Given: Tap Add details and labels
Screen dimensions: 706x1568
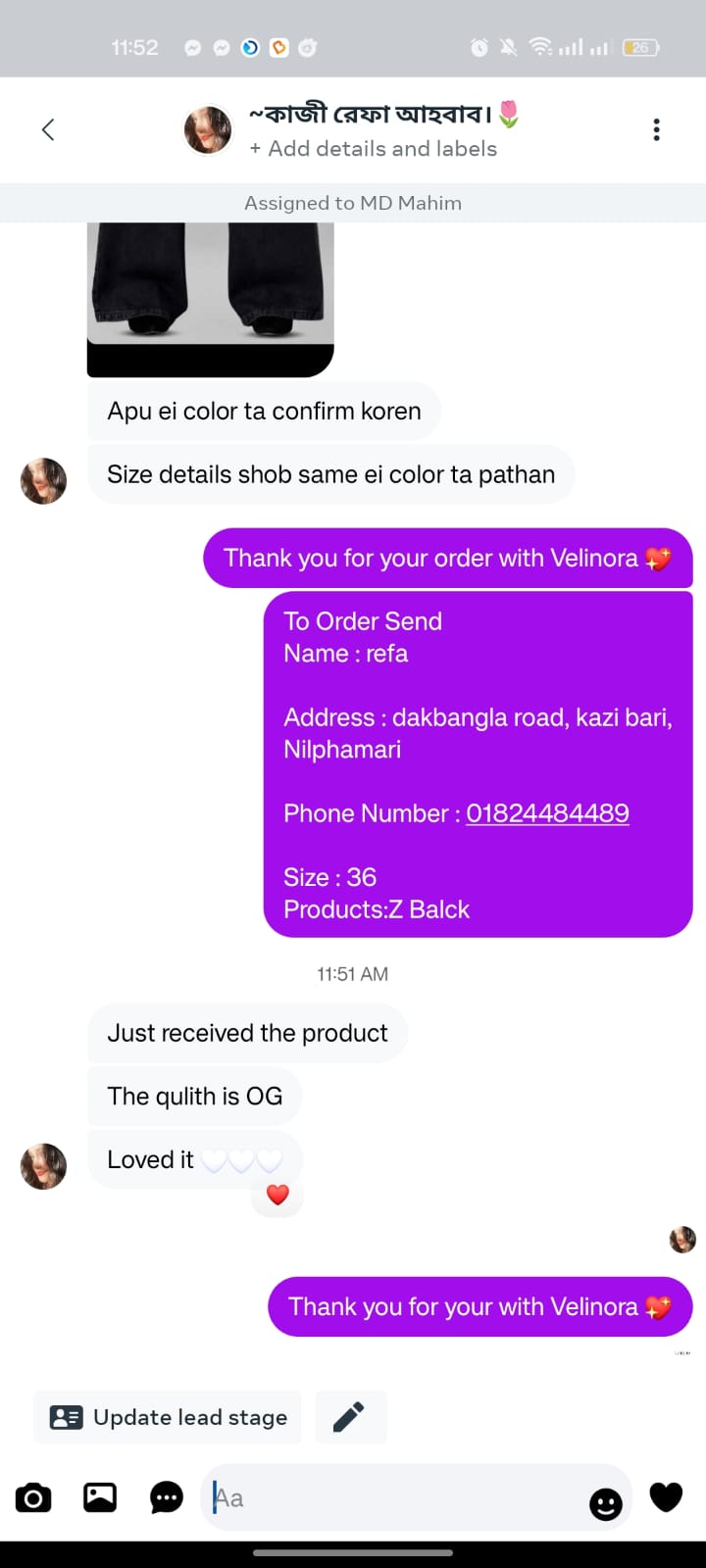Looking at the screenshot, I should [x=373, y=149].
